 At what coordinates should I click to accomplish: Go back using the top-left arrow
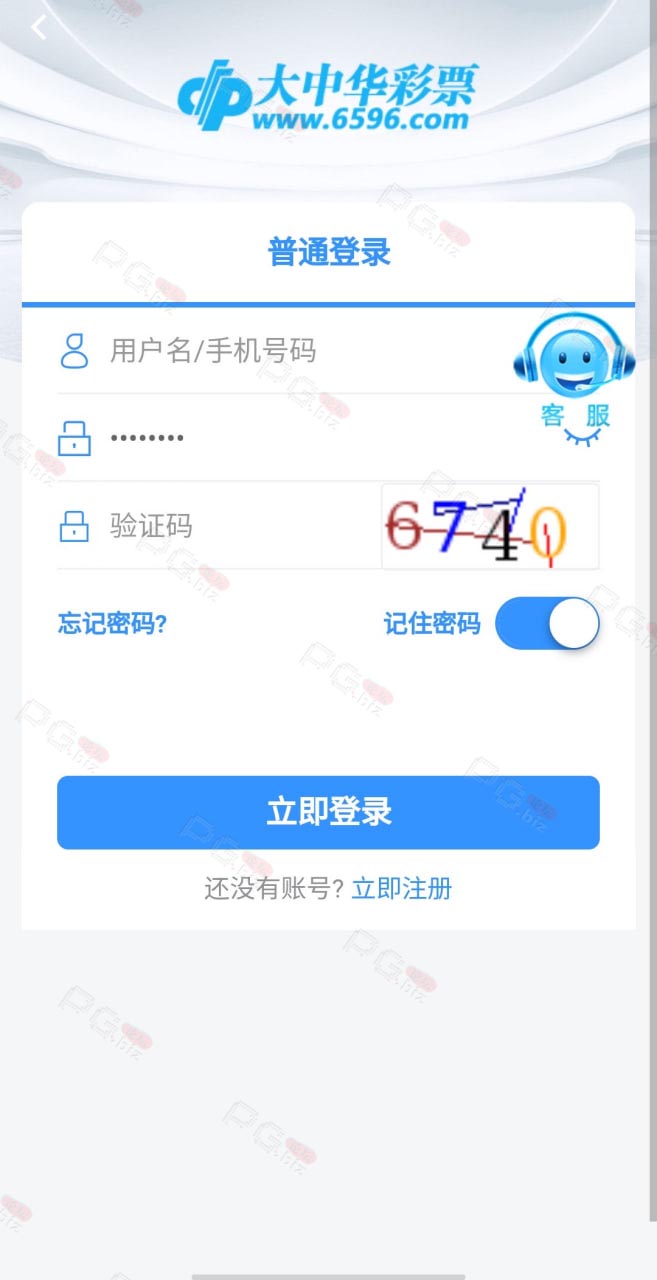[38, 27]
